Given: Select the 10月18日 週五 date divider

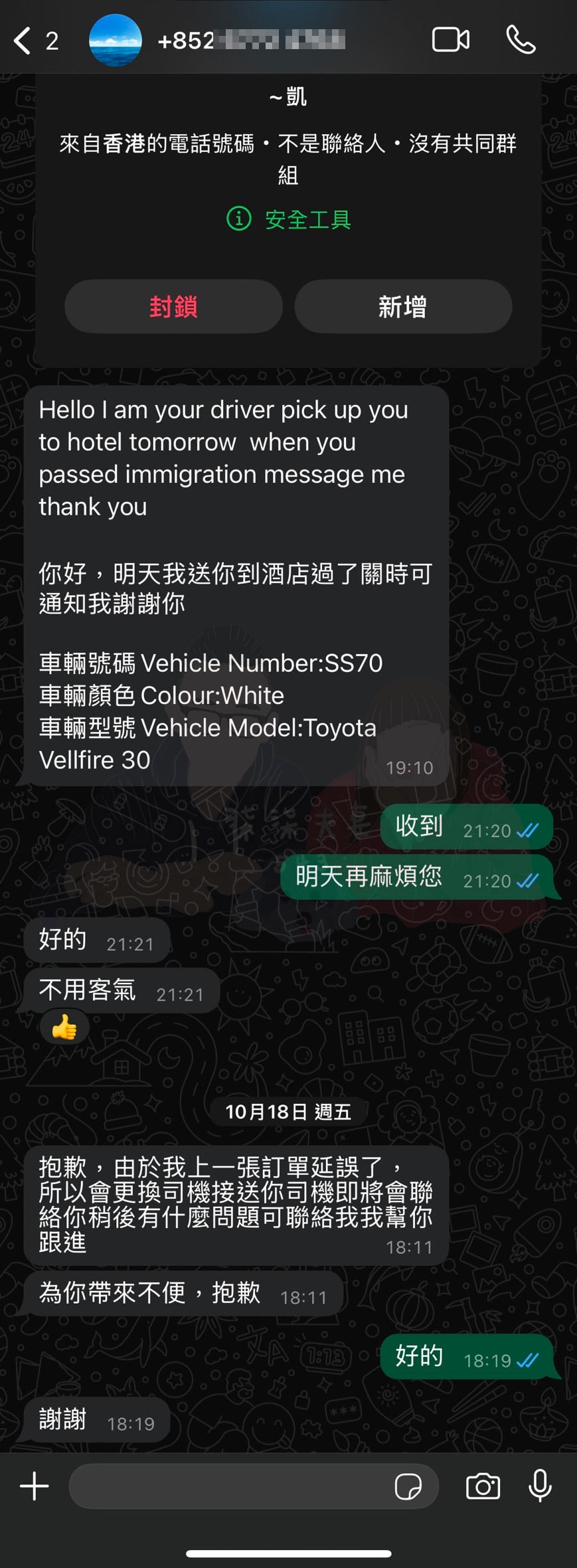Looking at the screenshot, I should 288,1111.
